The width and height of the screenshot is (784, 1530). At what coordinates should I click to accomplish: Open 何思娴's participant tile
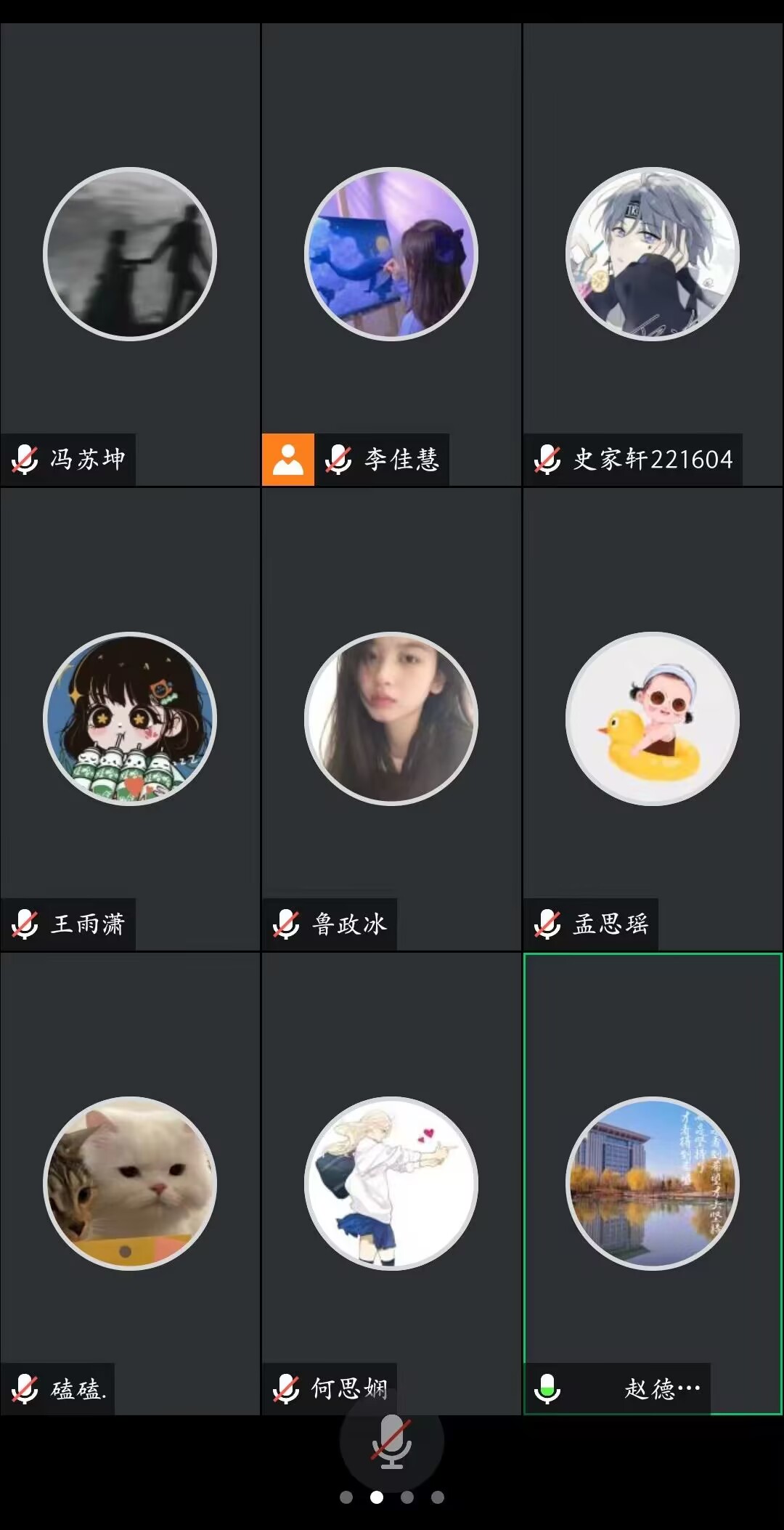(x=391, y=1184)
